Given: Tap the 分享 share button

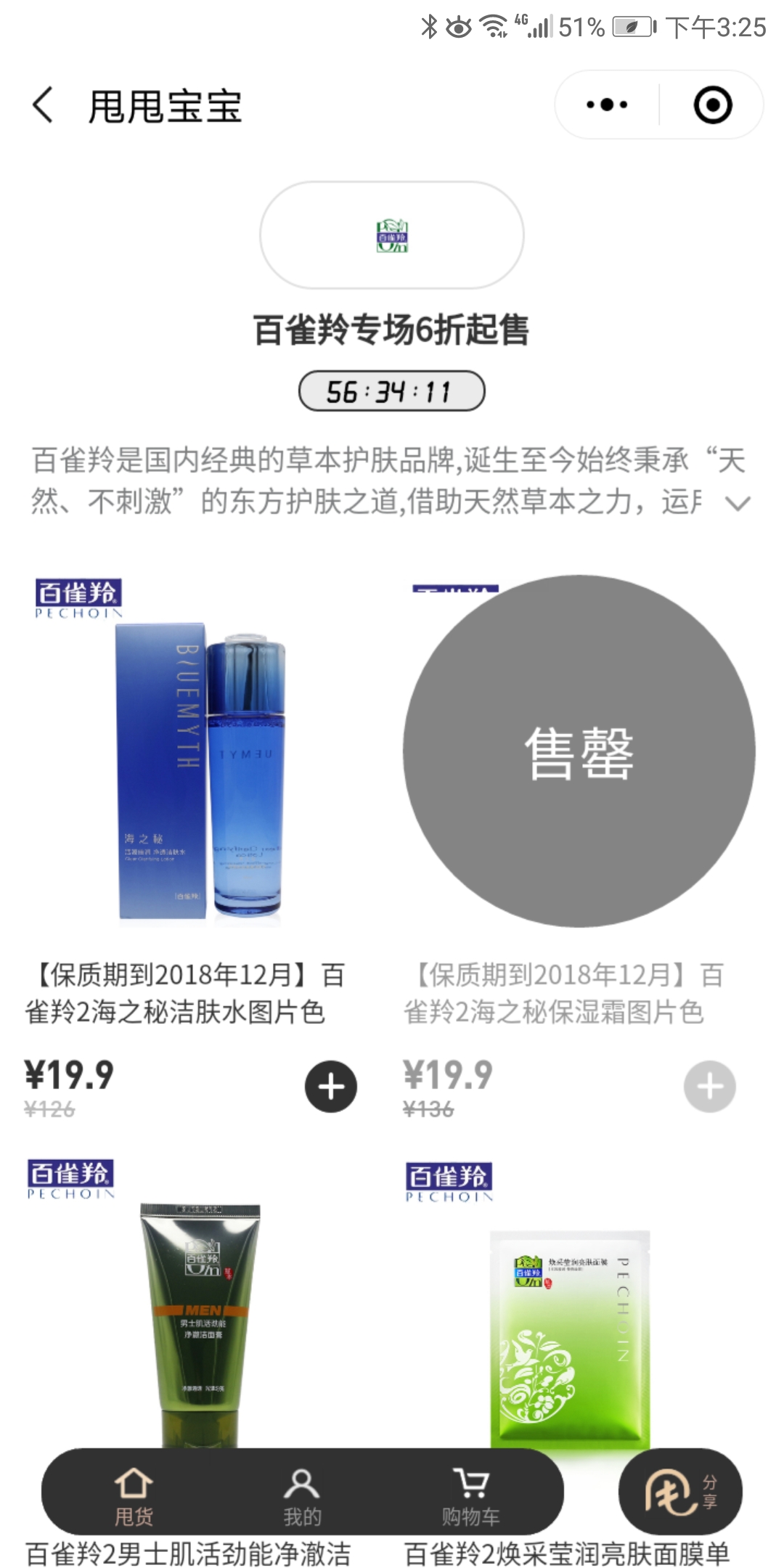Looking at the screenshot, I should pyautogui.click(x=680, y=1493).
